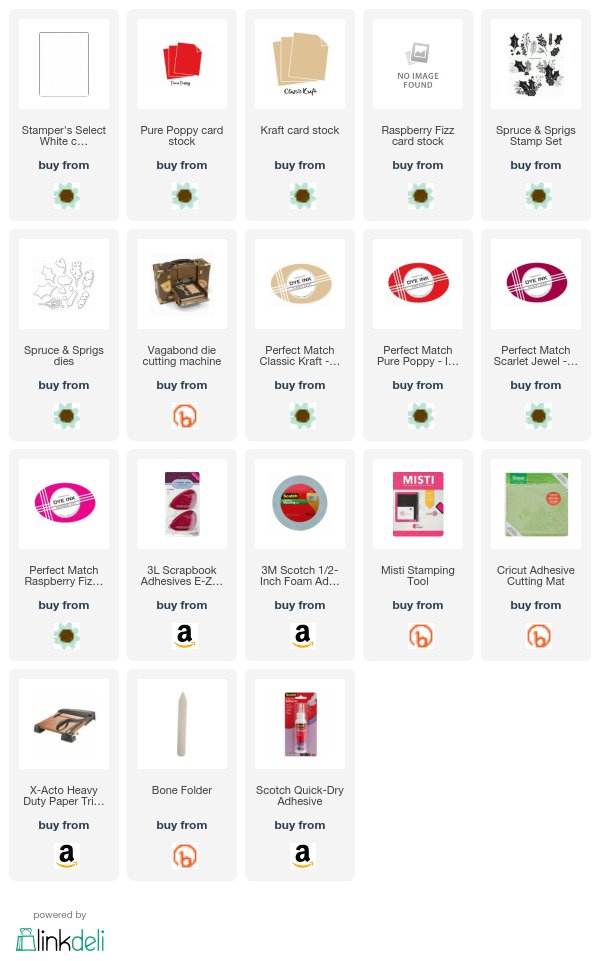This screenshot has height=961, width=600.
Task: Open the linkdeli powered-by link
Action: click(x=60, y=940)
